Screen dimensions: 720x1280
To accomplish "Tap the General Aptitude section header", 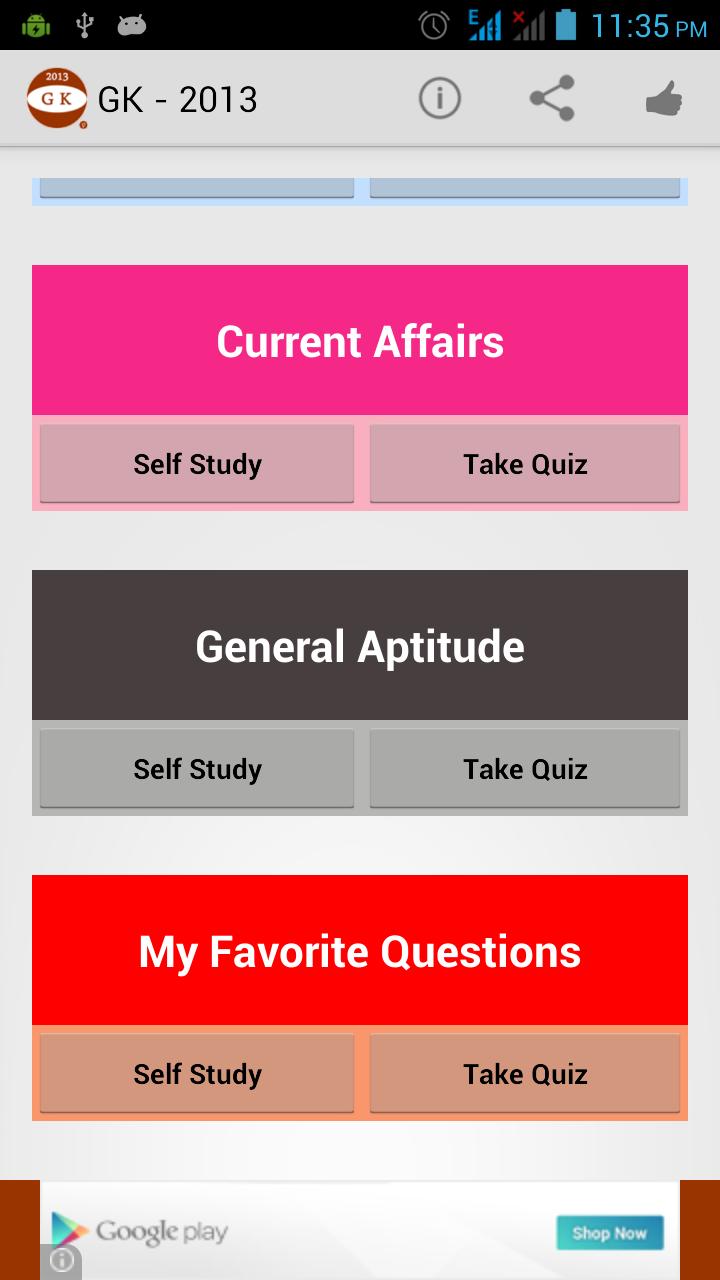I will pos(360,645).
